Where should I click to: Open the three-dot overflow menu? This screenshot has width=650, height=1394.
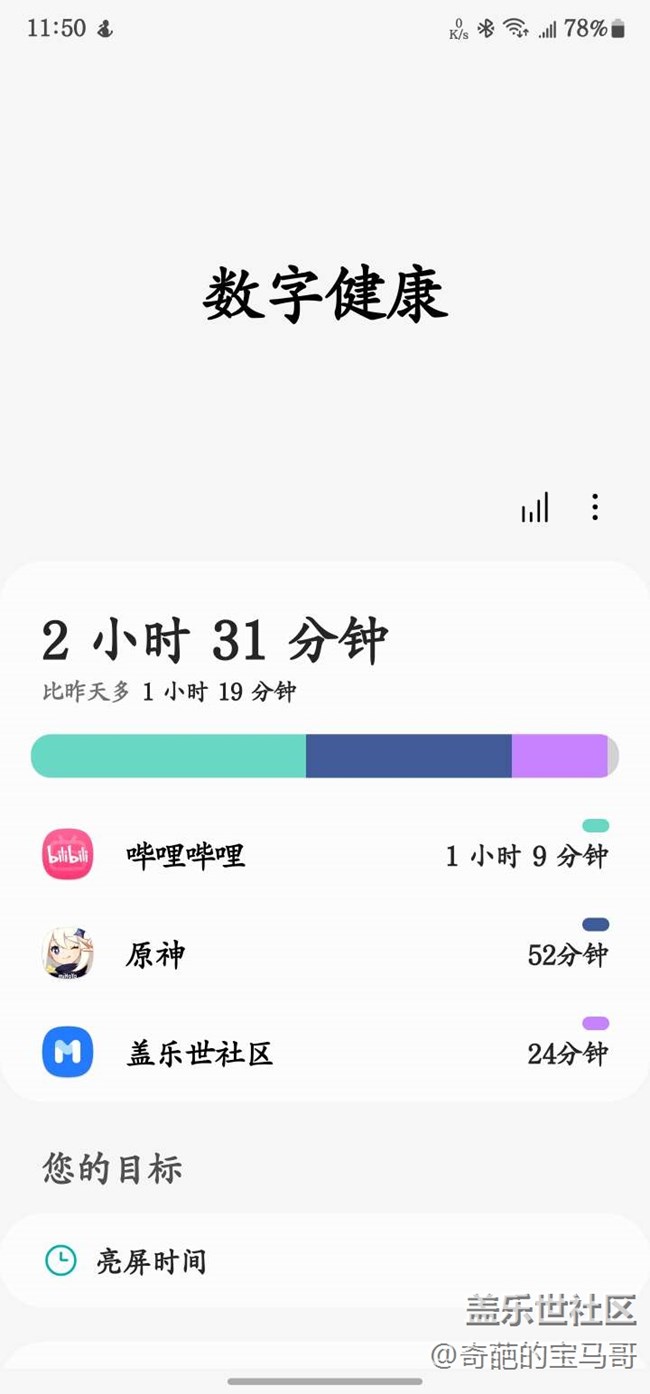[594, 507]
